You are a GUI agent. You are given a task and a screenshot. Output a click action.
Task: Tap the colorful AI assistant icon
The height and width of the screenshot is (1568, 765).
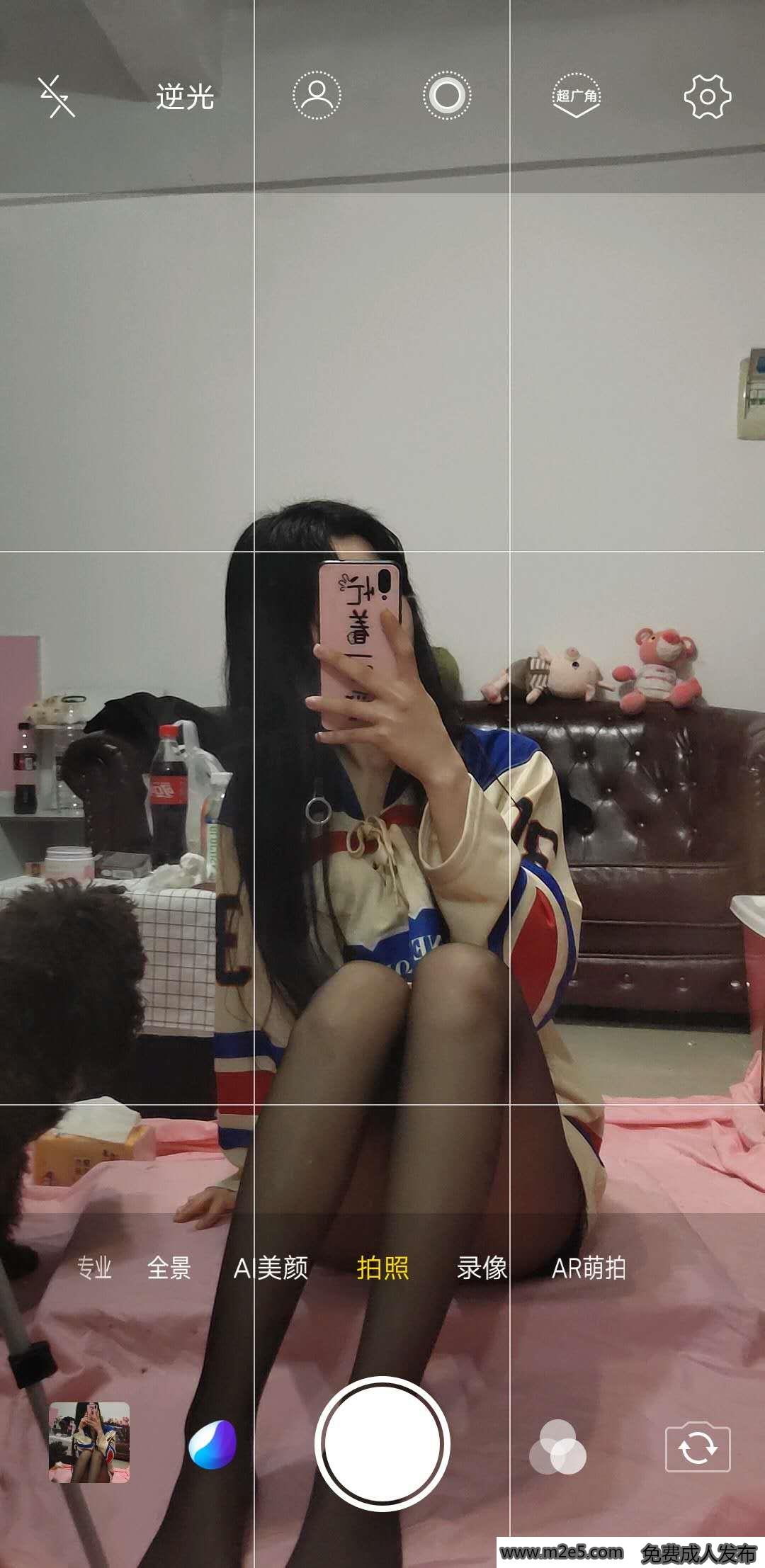(x=212, y=1443)
